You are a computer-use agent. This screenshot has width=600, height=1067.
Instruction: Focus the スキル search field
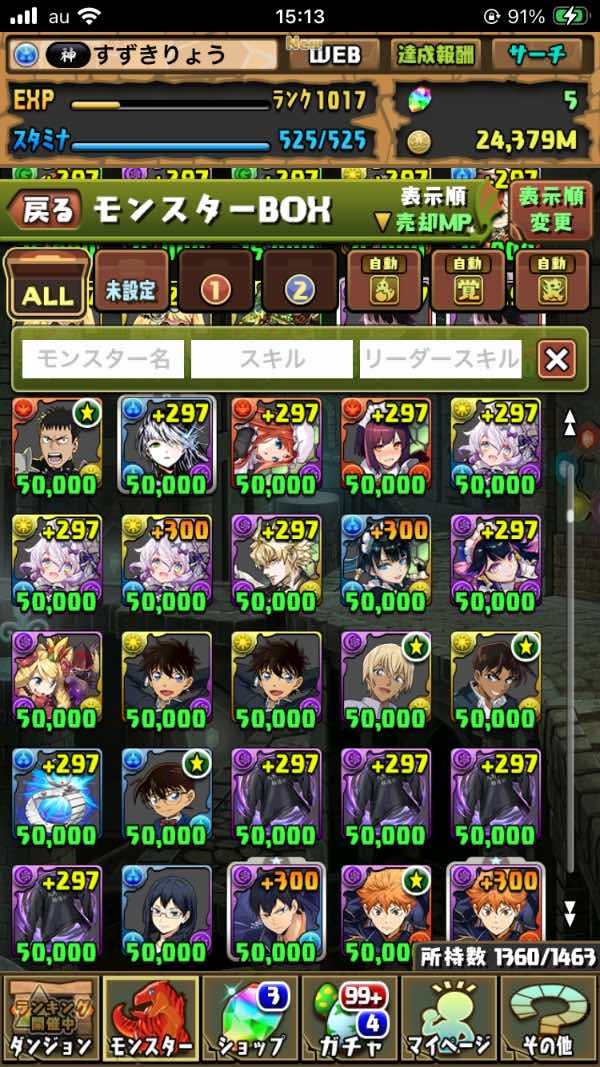click(x=272, y=358)
